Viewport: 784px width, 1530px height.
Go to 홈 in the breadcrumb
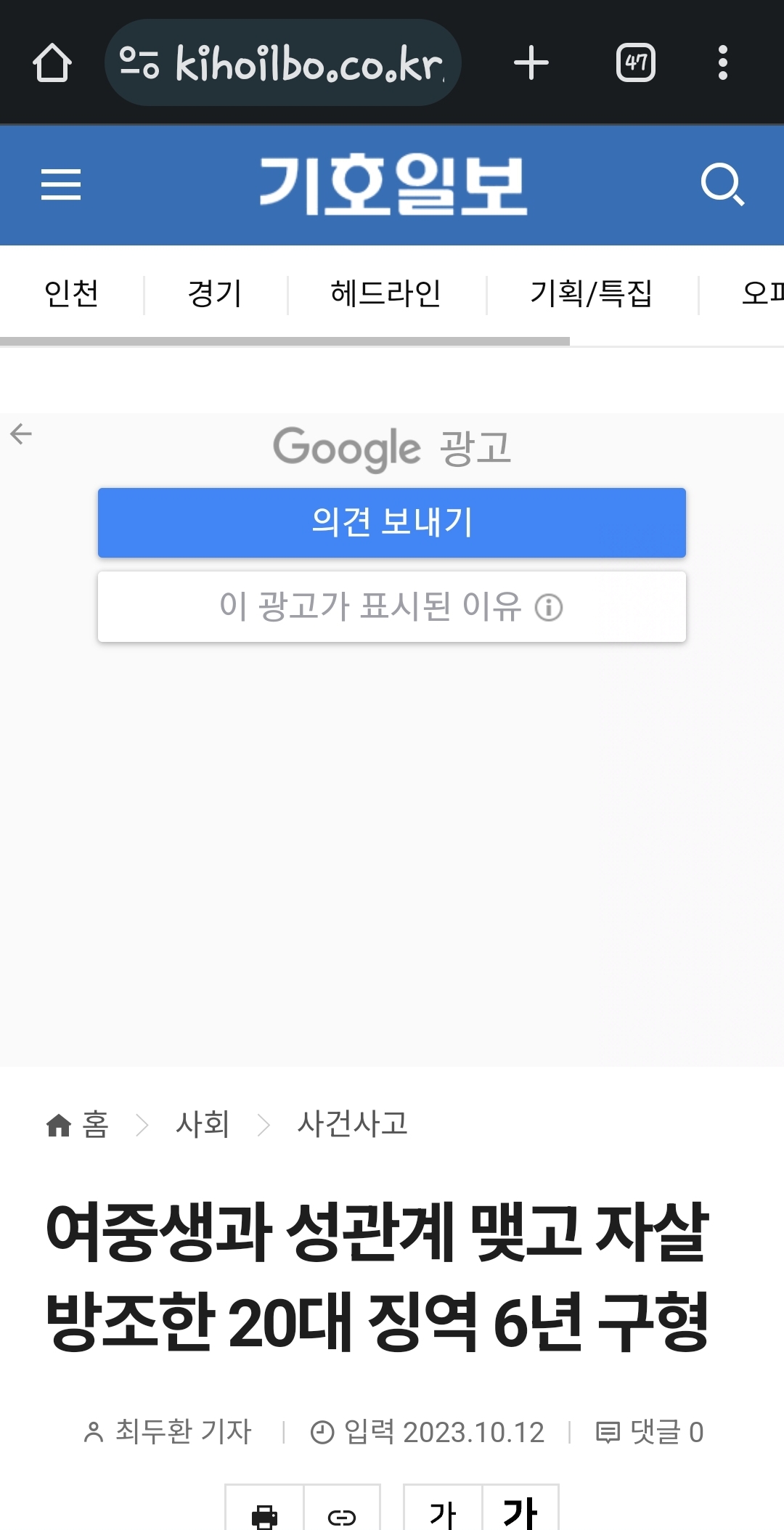point(77,1125)
